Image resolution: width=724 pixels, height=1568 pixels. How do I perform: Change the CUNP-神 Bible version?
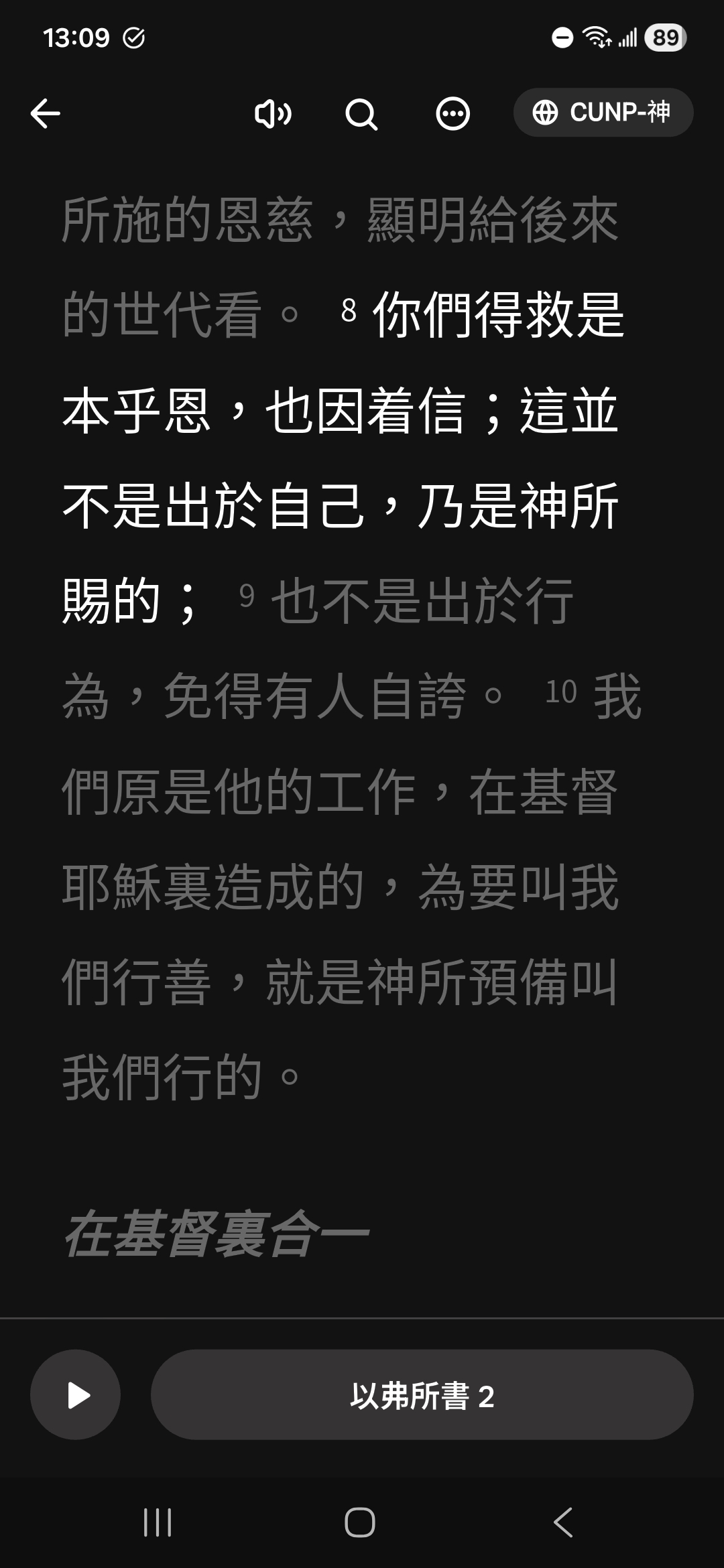pos(603,113)
